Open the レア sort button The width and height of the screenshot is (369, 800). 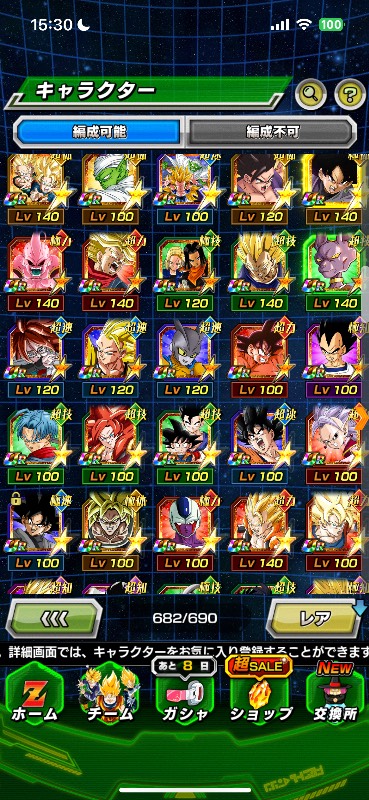tap(315, 618)
